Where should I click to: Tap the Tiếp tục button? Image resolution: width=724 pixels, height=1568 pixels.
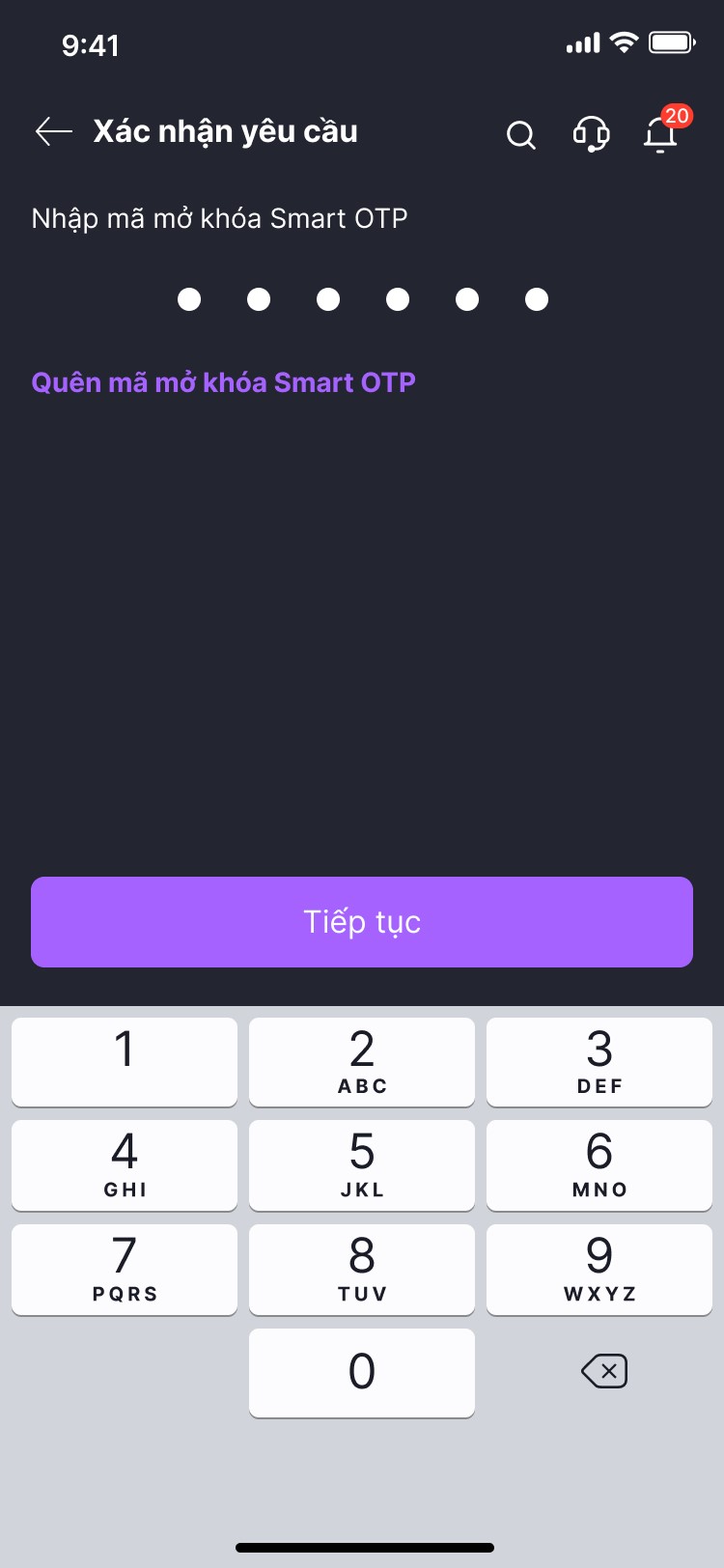(362, 922)
